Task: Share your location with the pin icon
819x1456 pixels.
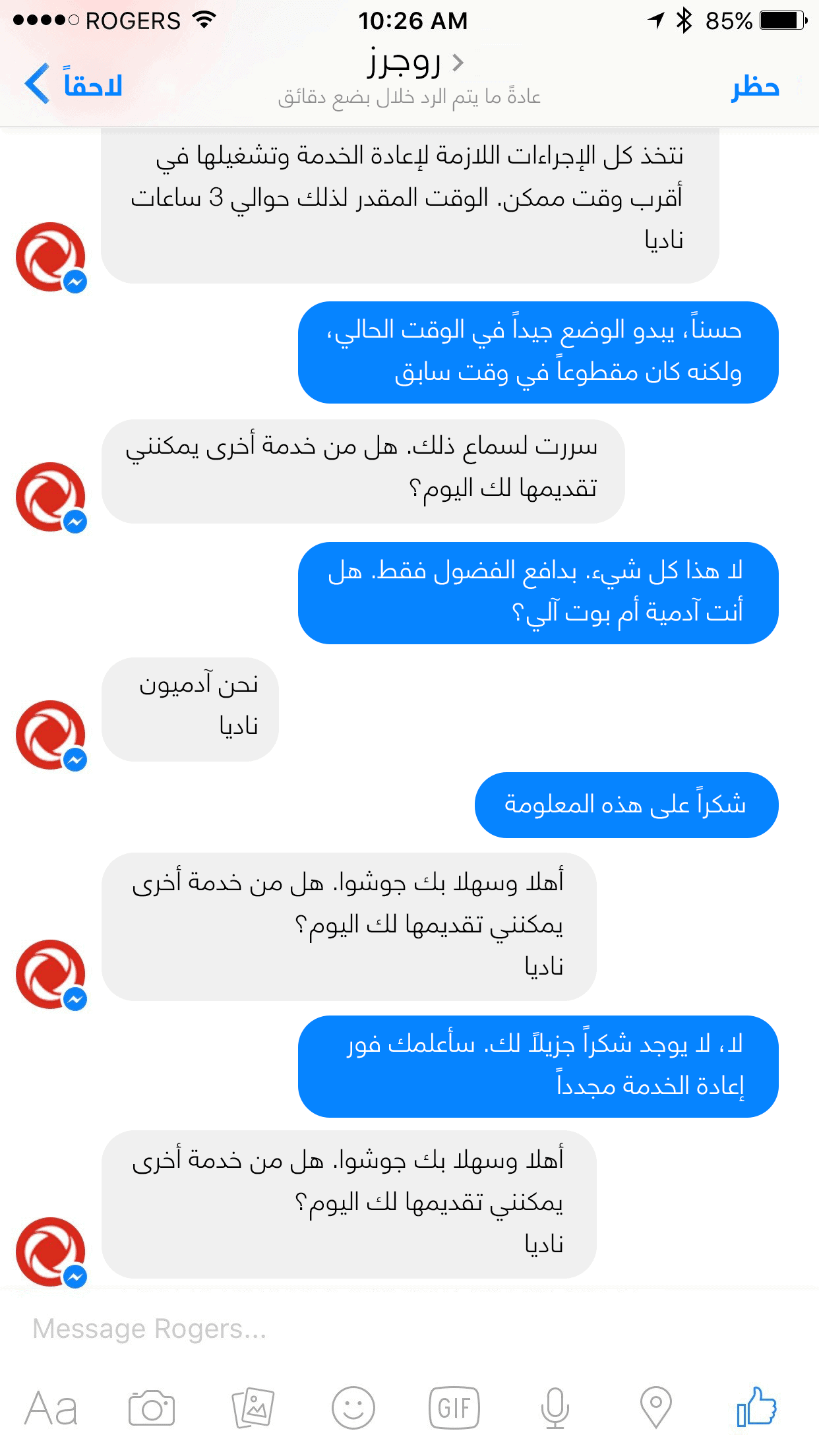Action: pyautogui.click(x=656, y=1409)
